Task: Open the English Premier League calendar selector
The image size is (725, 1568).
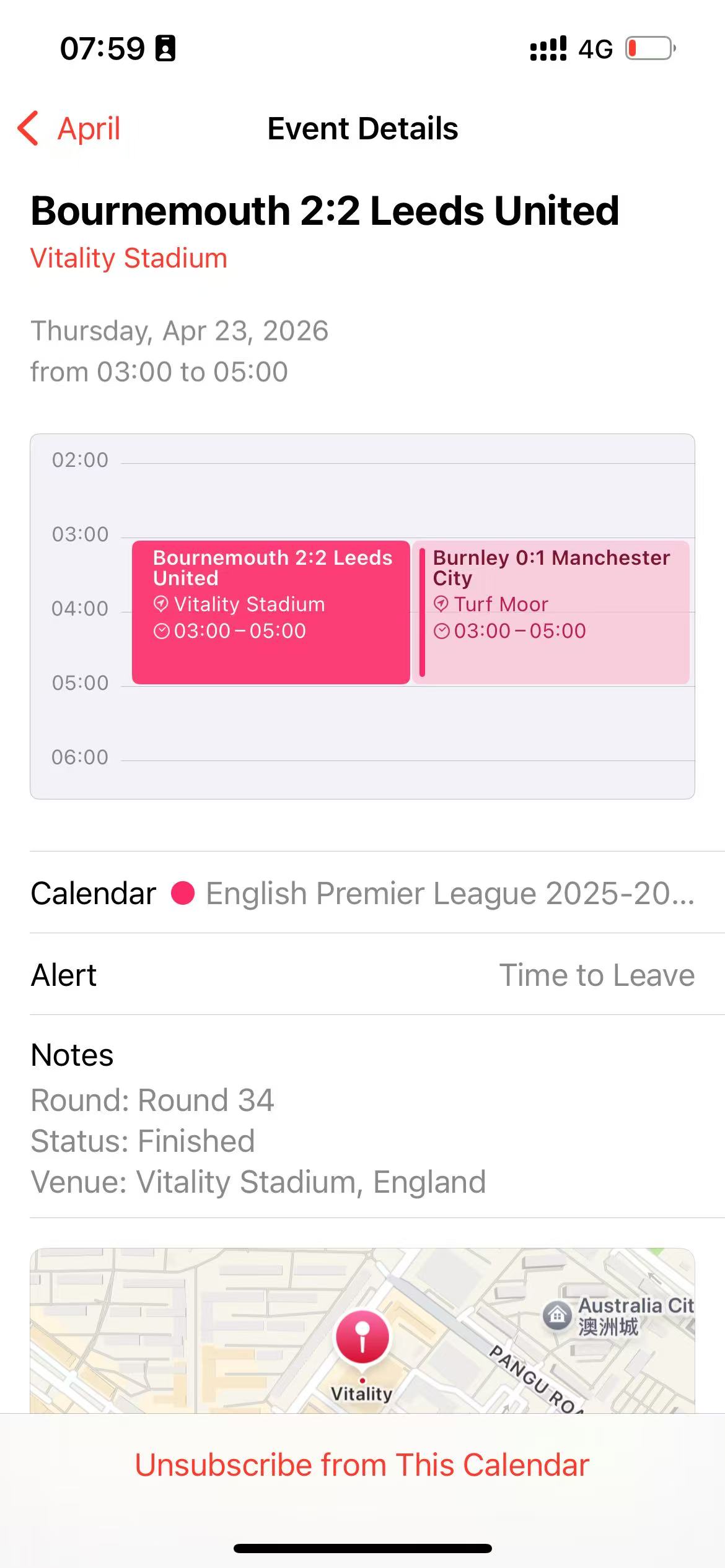Action: tap(362, 892)
